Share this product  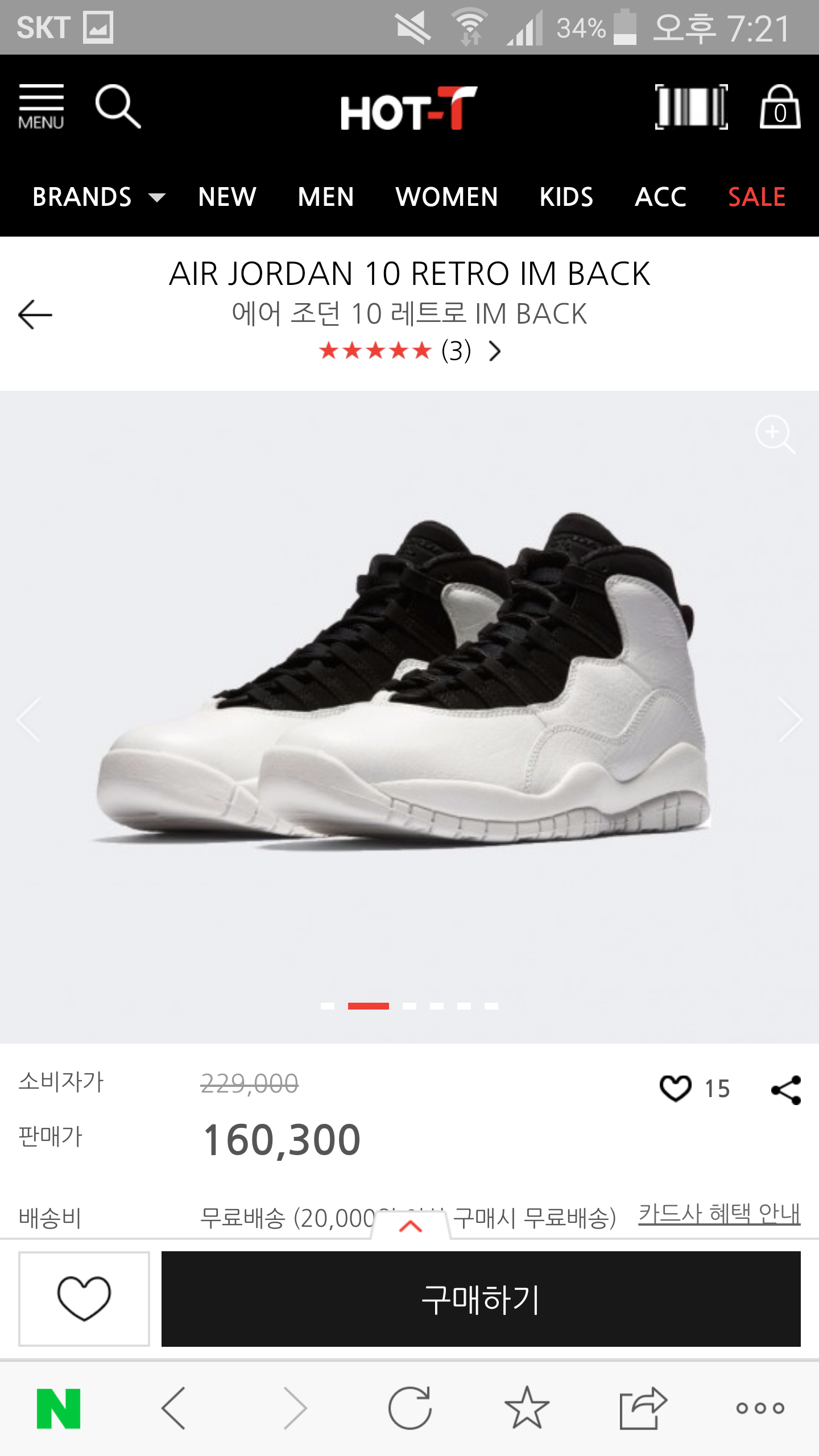pyautogui.click(x=786, y=1090)
